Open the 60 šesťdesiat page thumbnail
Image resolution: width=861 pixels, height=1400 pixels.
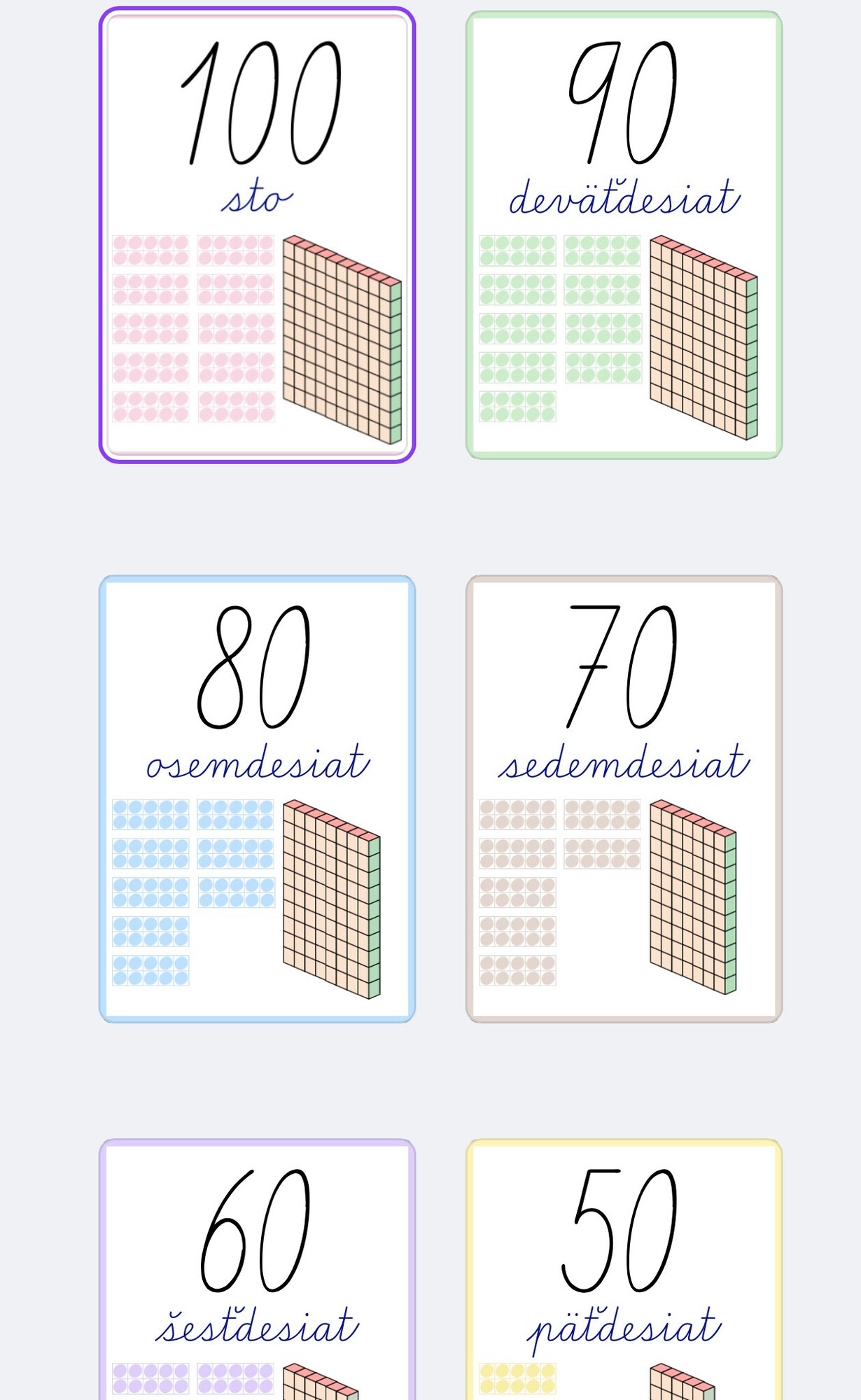pos(257,1269)
